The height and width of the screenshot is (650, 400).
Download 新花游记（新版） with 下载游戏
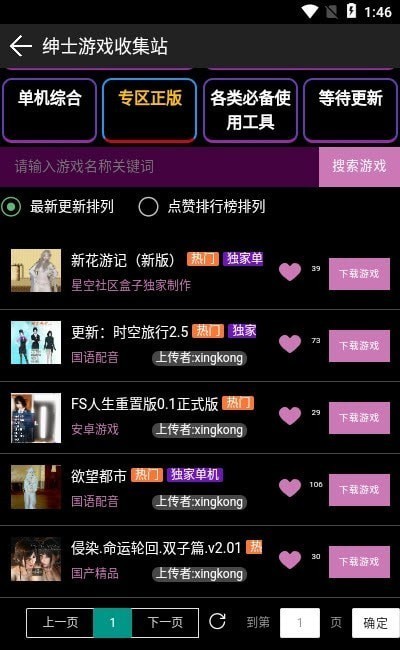click(359, 274)
